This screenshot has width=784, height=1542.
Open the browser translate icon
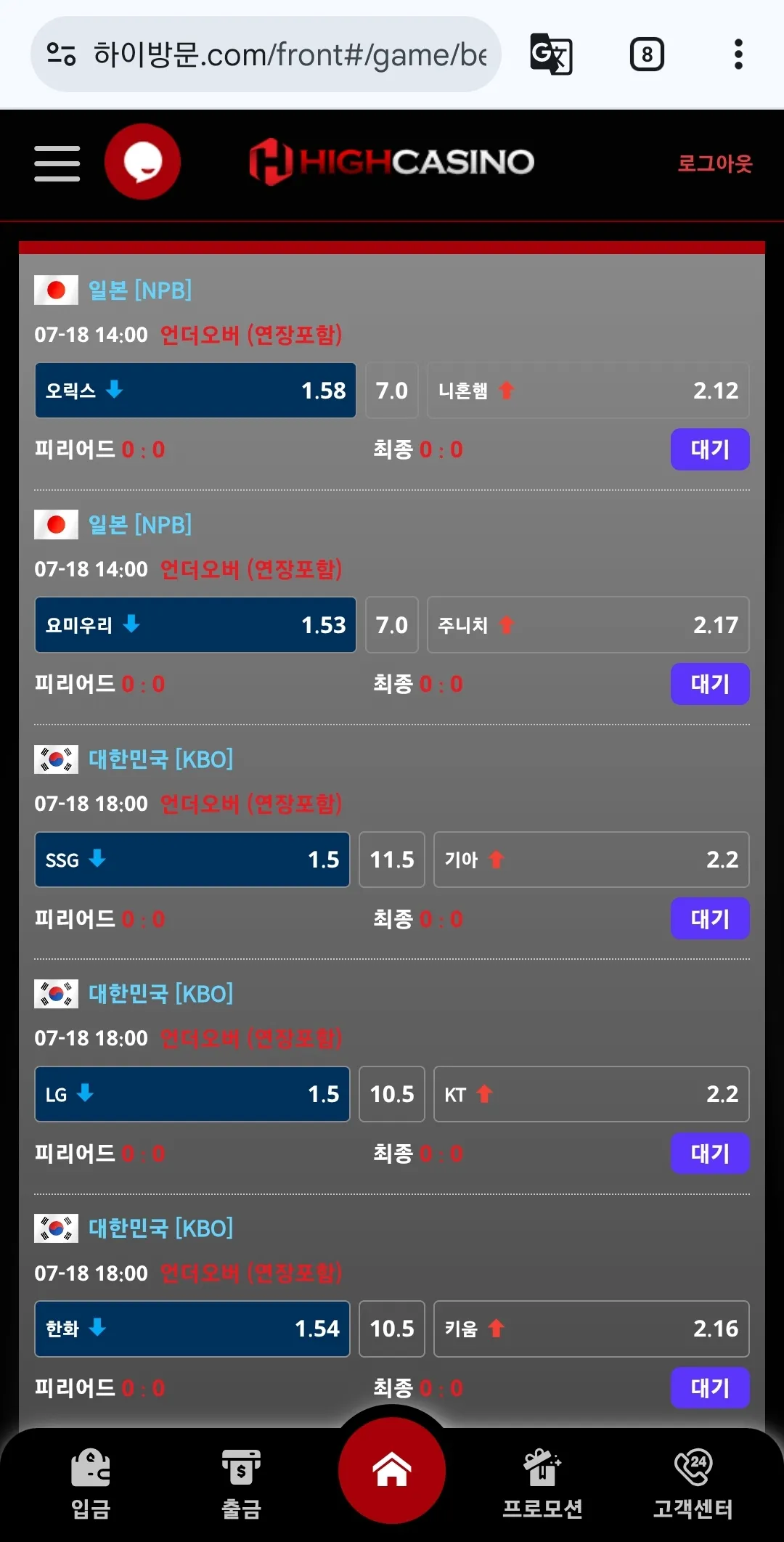click(x=551, y=54)
